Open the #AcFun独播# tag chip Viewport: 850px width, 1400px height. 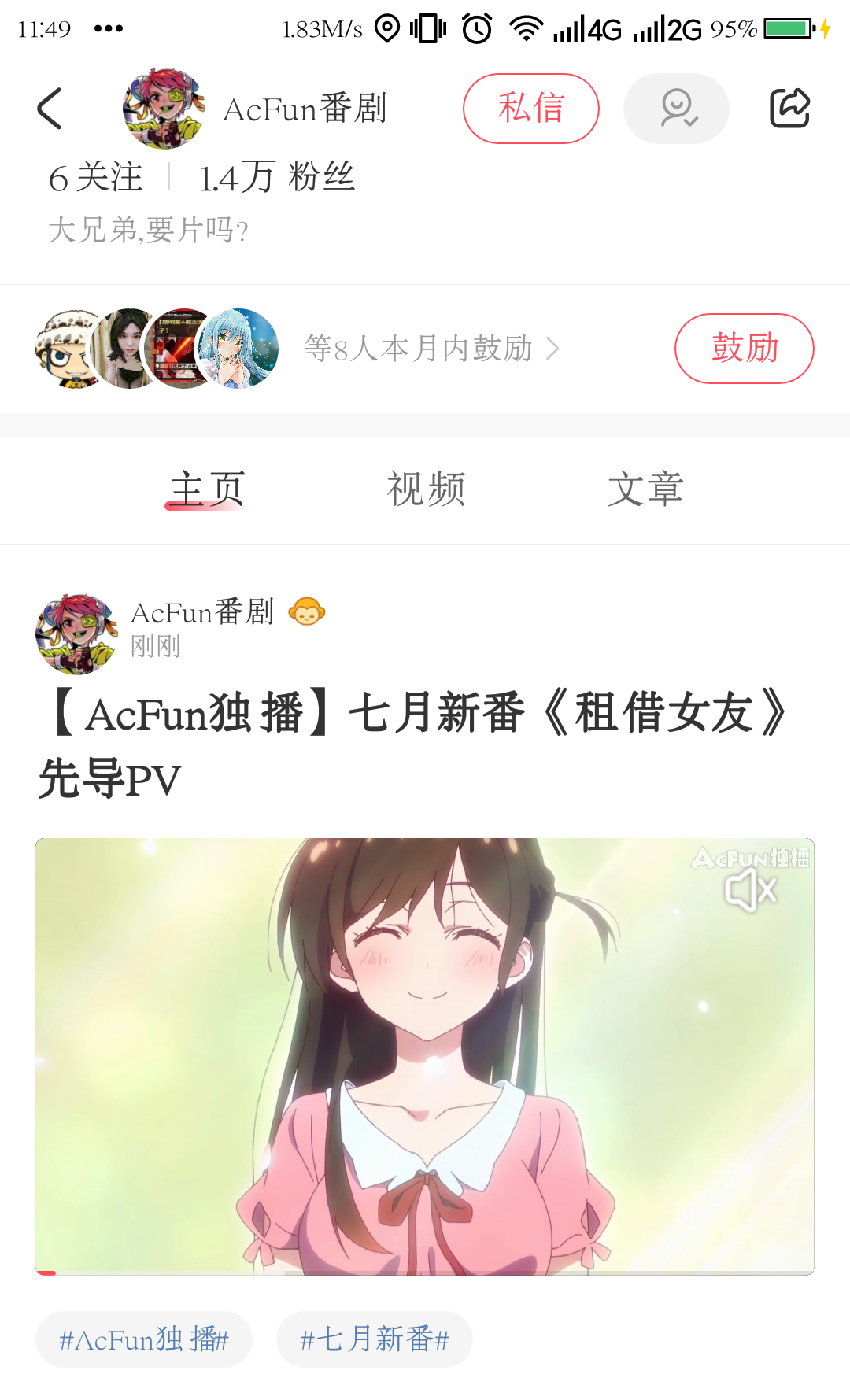(x=144, y=1339)
